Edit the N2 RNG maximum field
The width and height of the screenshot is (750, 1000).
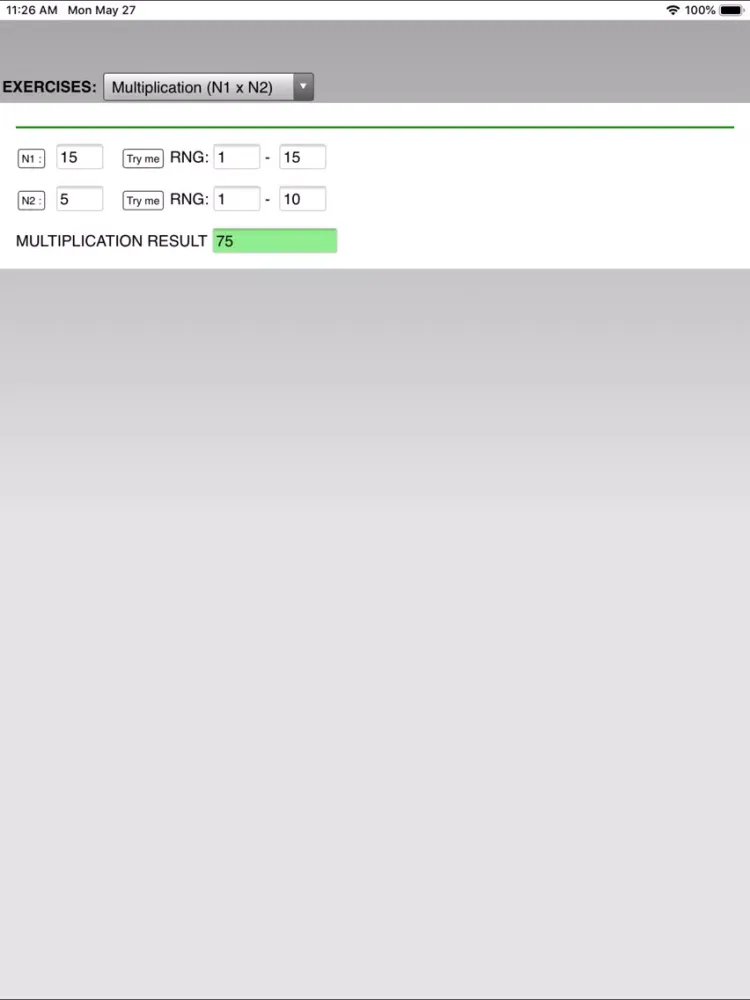[302, 199]
